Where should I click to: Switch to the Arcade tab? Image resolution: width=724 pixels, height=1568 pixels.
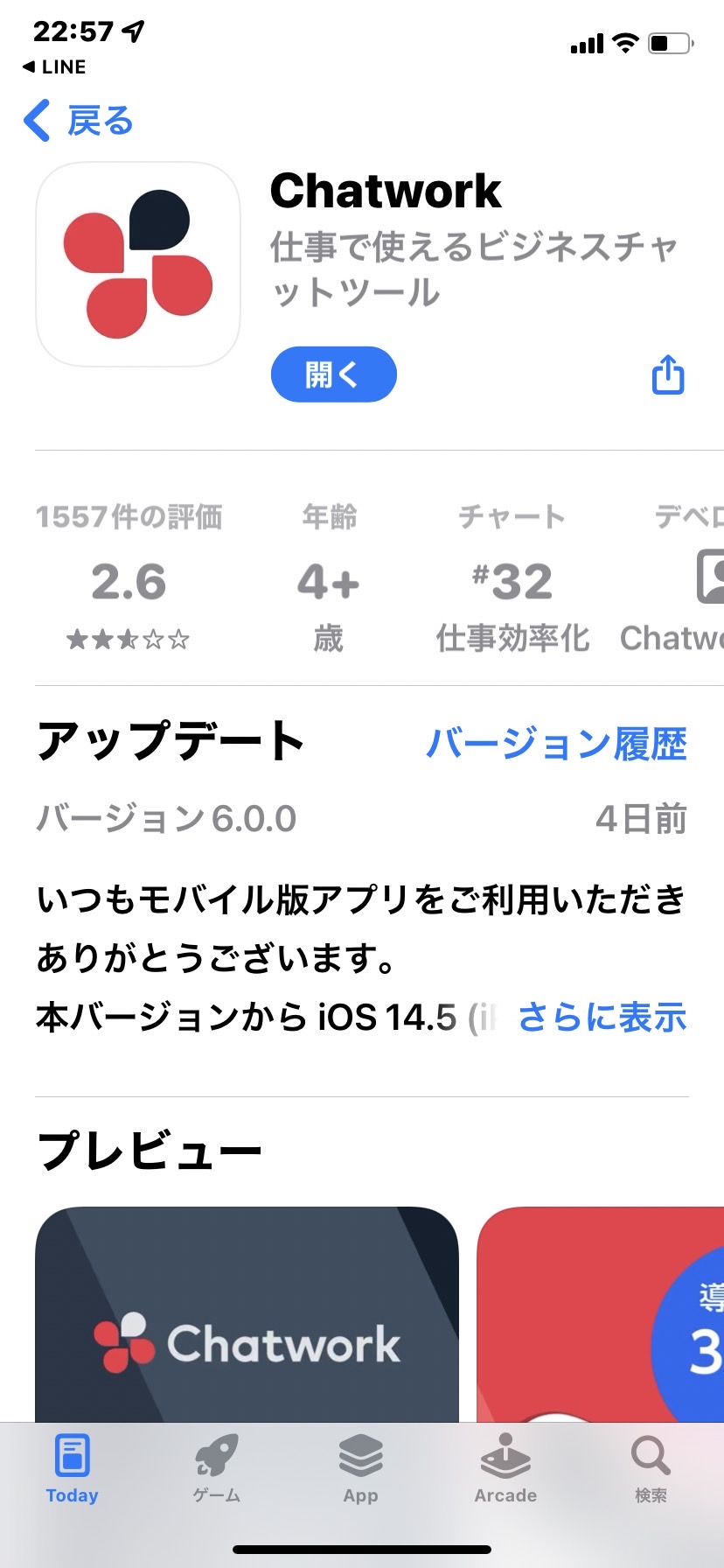click(505, 1469)
